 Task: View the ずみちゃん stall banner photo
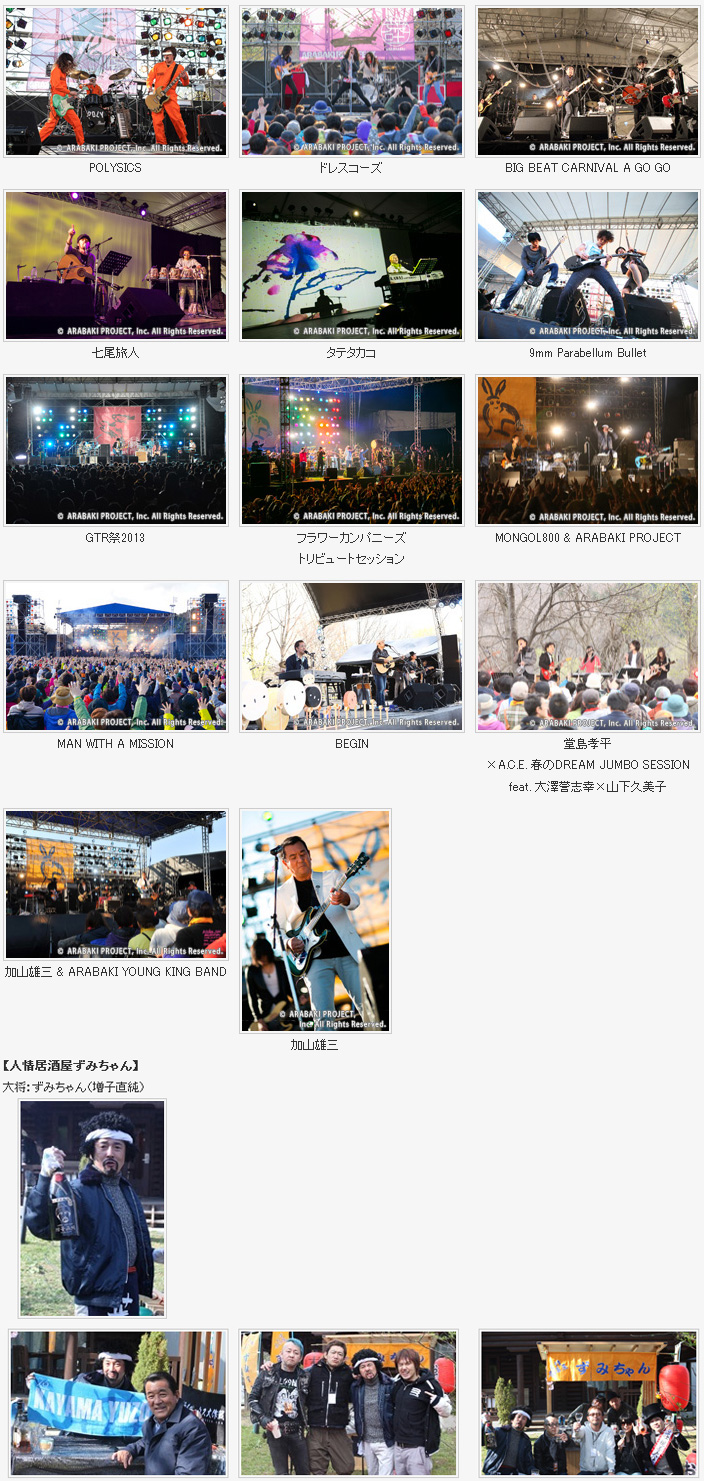588,1404
